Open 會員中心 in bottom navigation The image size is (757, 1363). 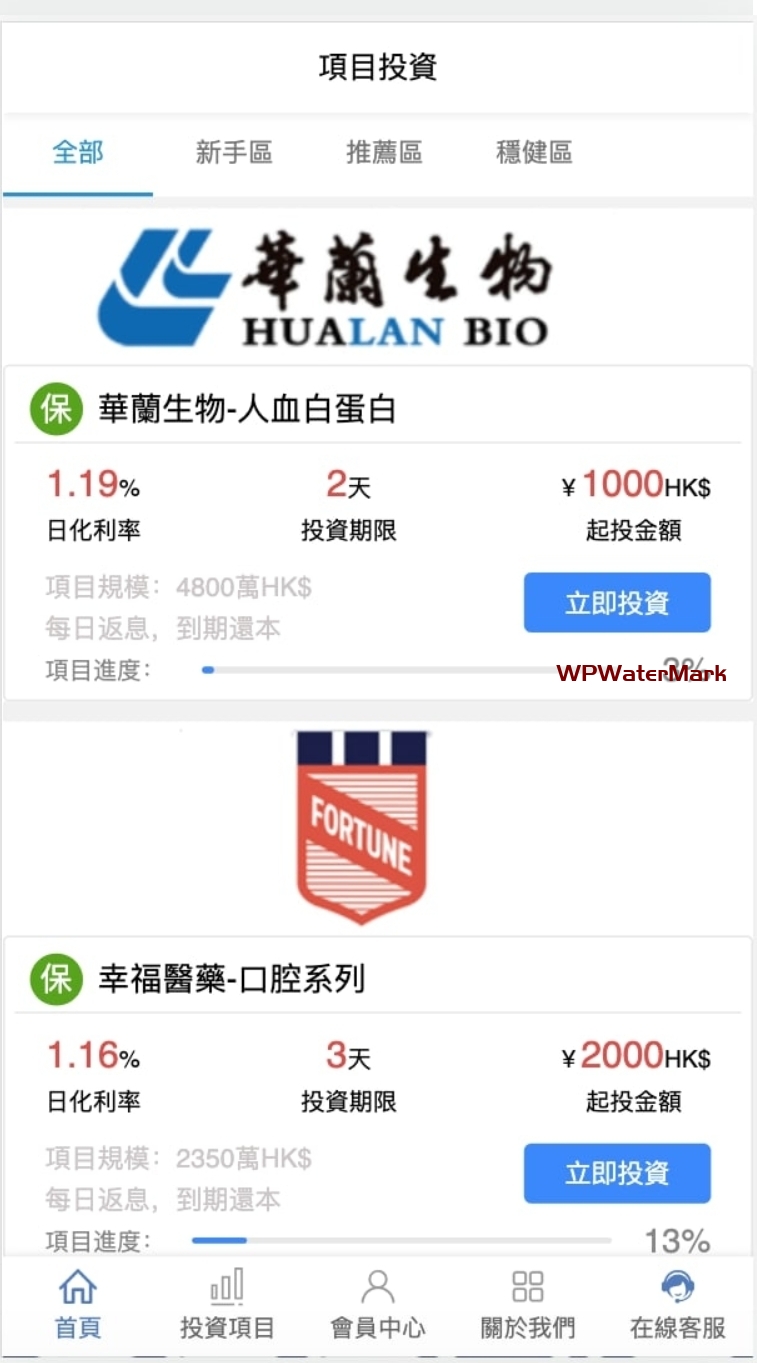pos(378,1305)
